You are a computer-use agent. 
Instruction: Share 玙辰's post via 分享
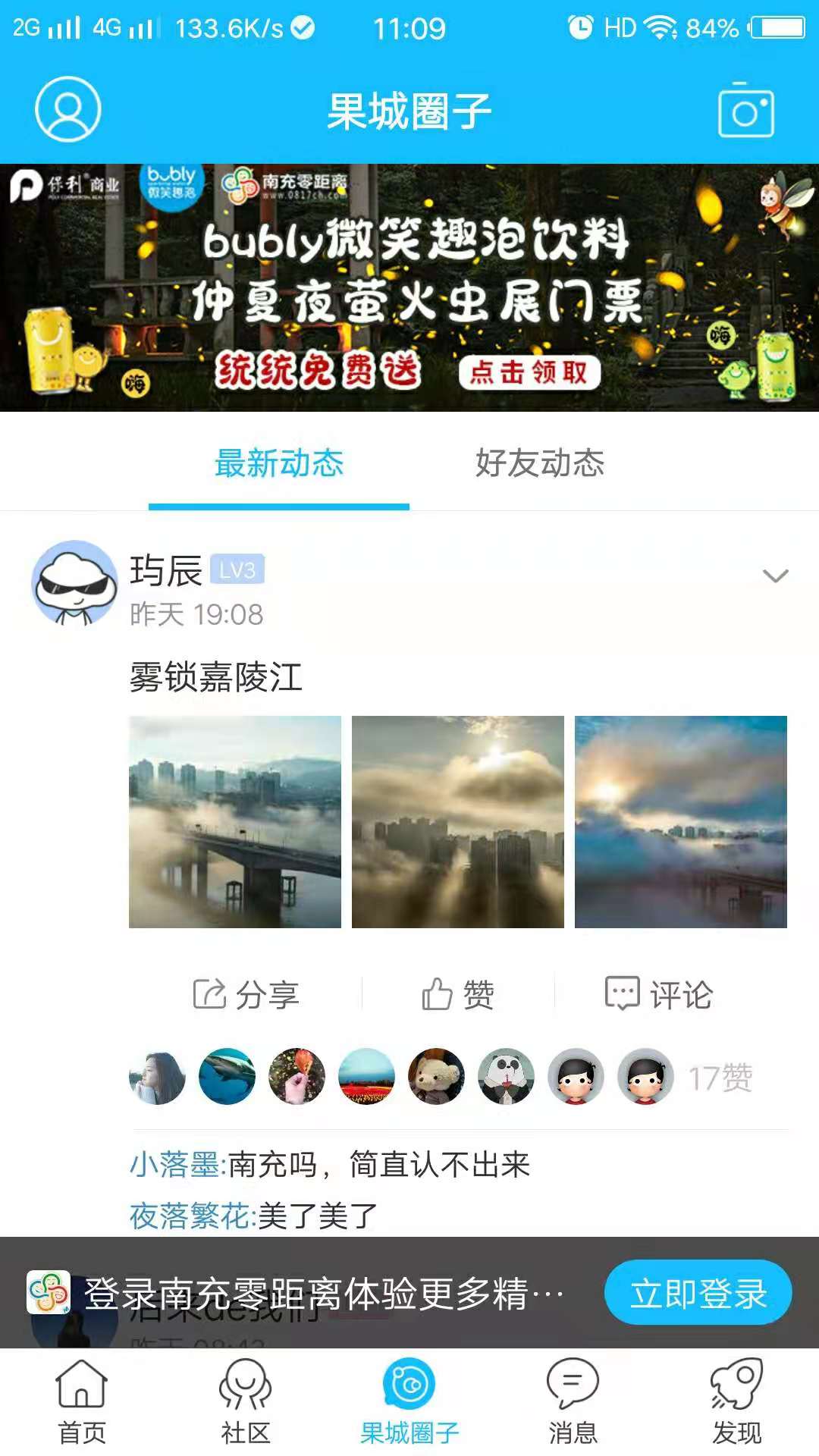(x=247, y=994)
